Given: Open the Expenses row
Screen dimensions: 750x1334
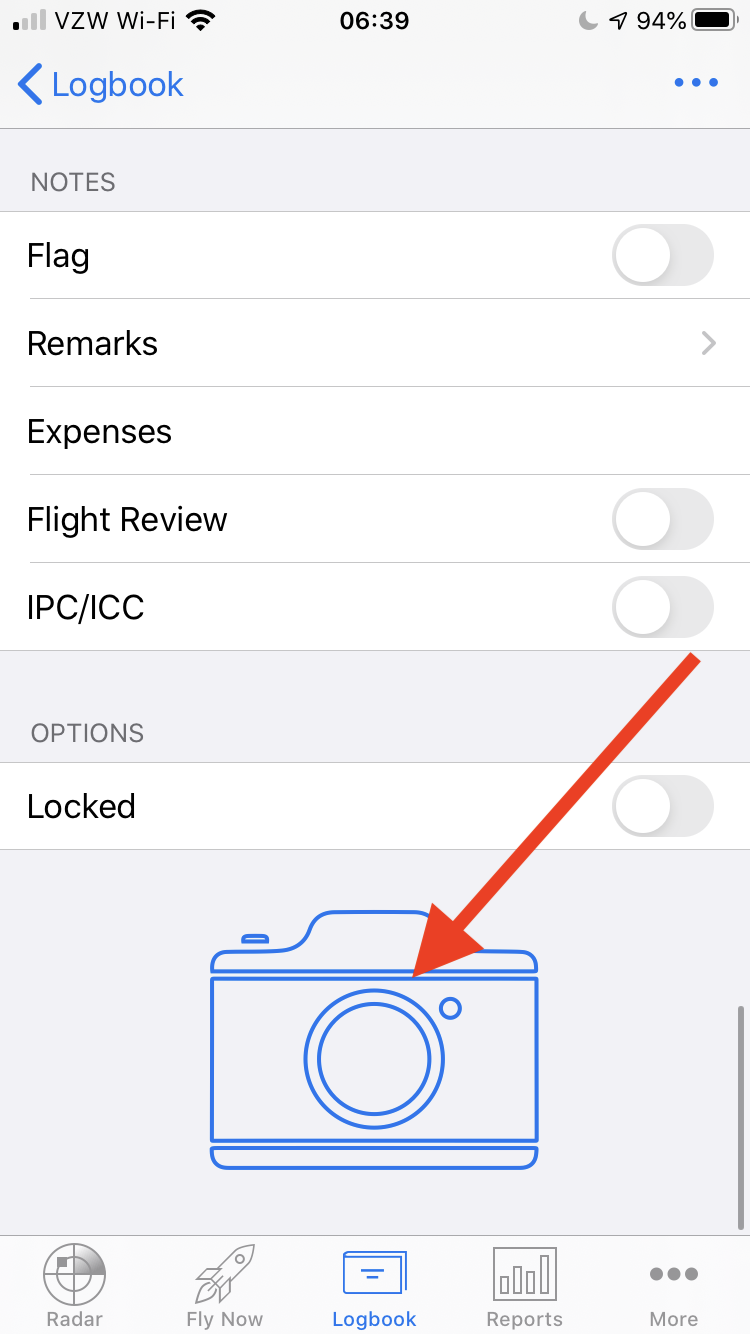Looking at the screenshot, I should (x=375, y=432).
